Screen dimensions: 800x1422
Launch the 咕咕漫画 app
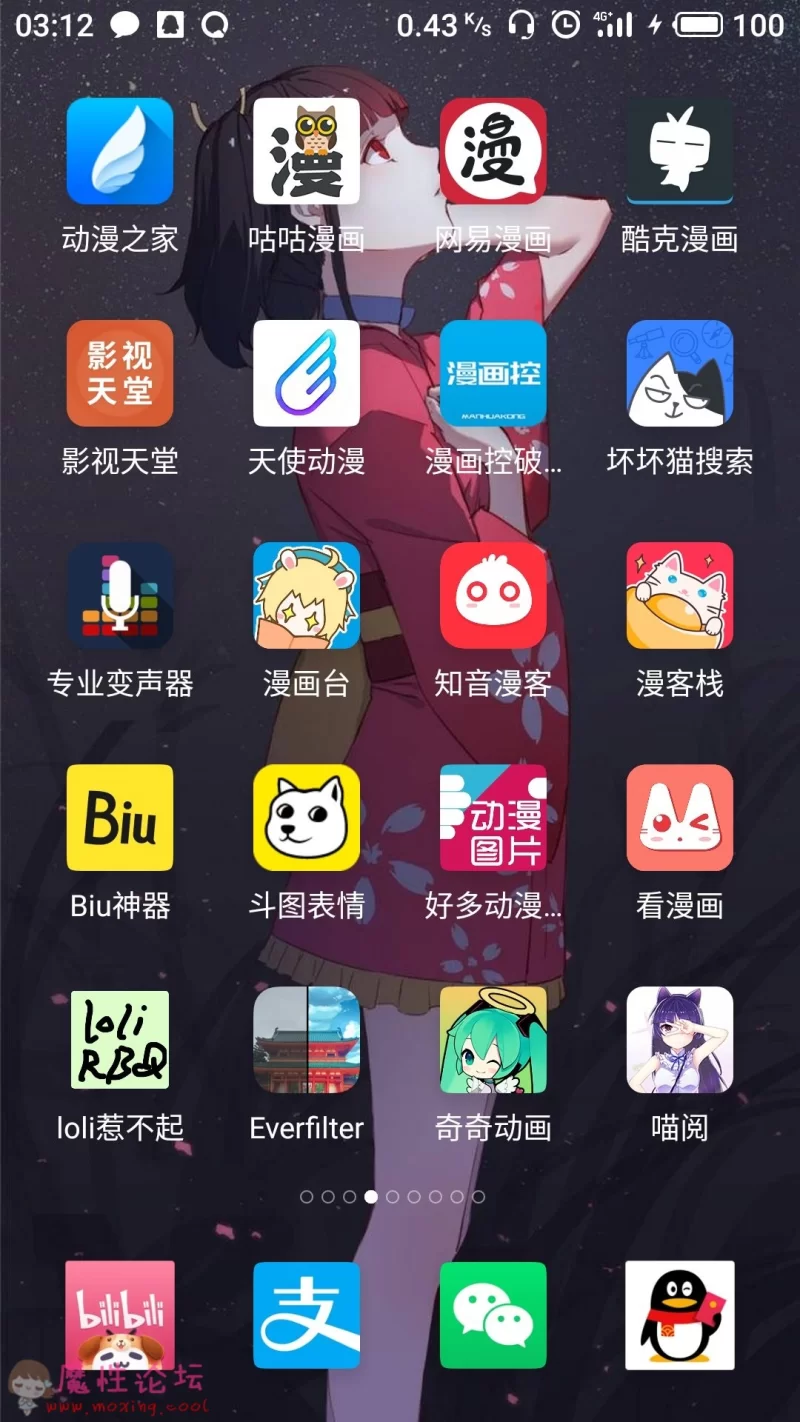(x=306, y=151)
